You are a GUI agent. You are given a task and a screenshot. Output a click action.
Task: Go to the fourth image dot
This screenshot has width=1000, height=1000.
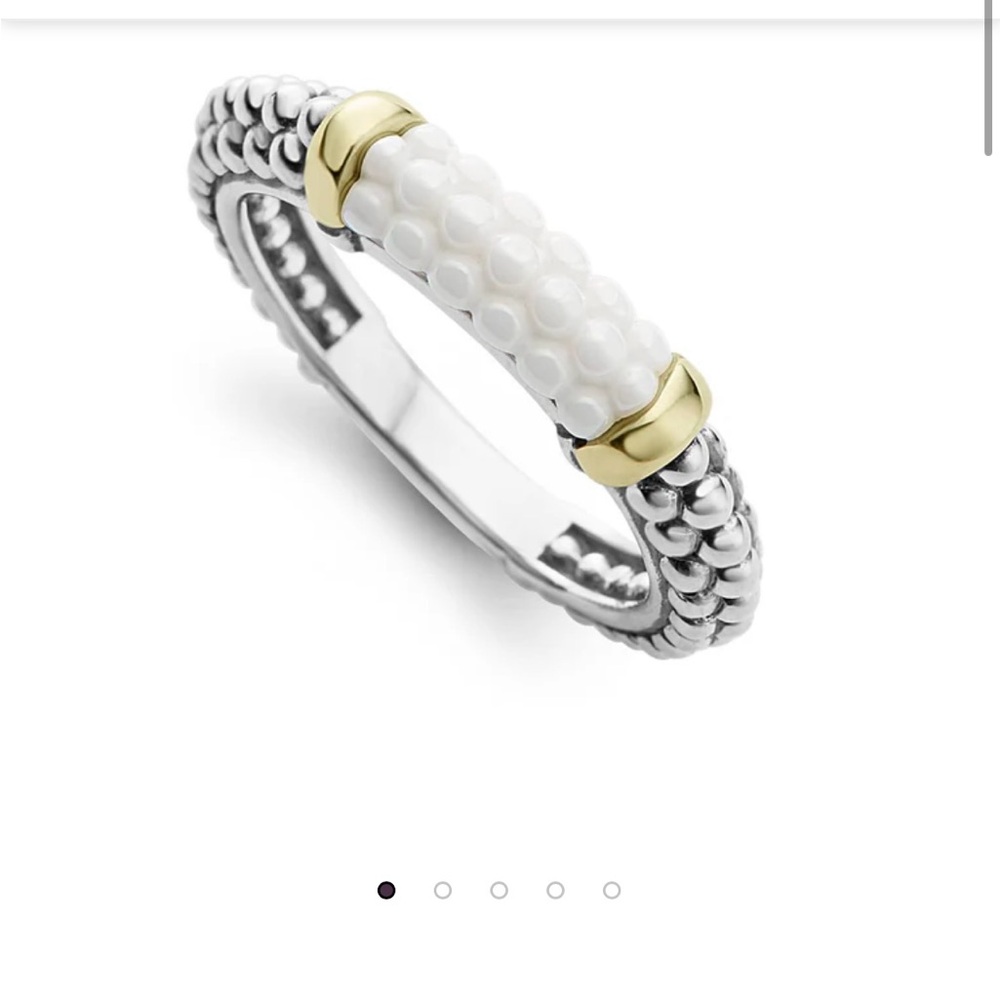555,890
